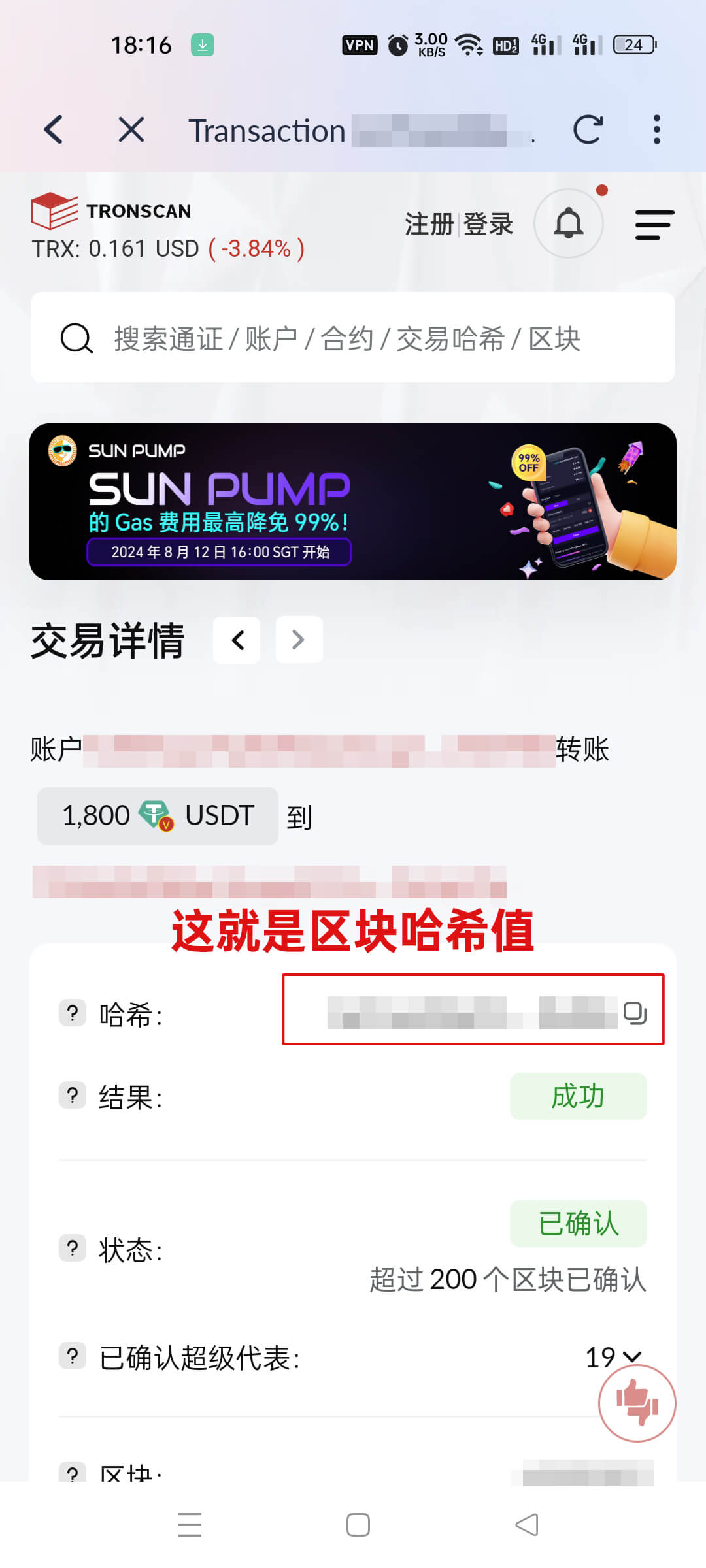Image resolution: width=706 pixels, height=1568 pixels.
Task: Tap the 登录 login link
Action: (488, 224)
